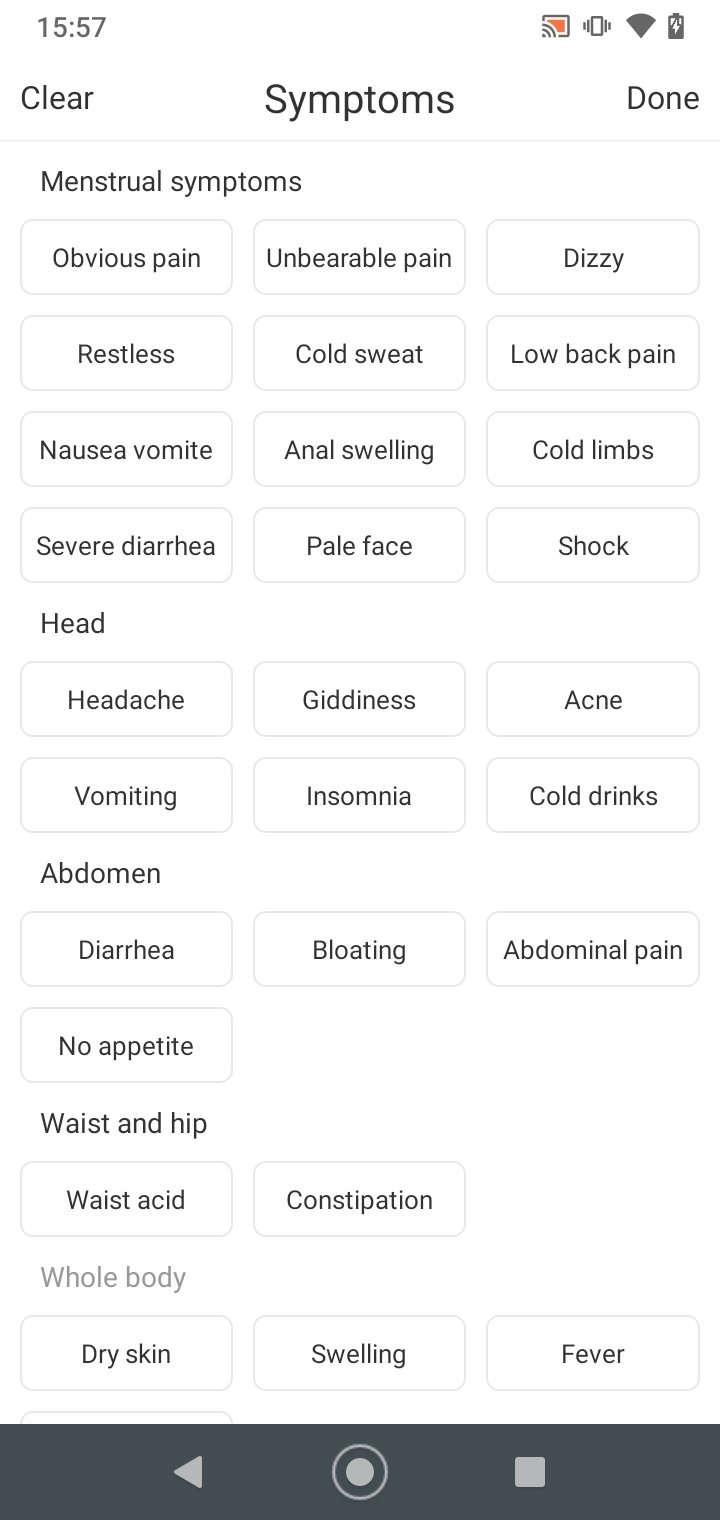Choose No appetite symptom

[126, 1046]
